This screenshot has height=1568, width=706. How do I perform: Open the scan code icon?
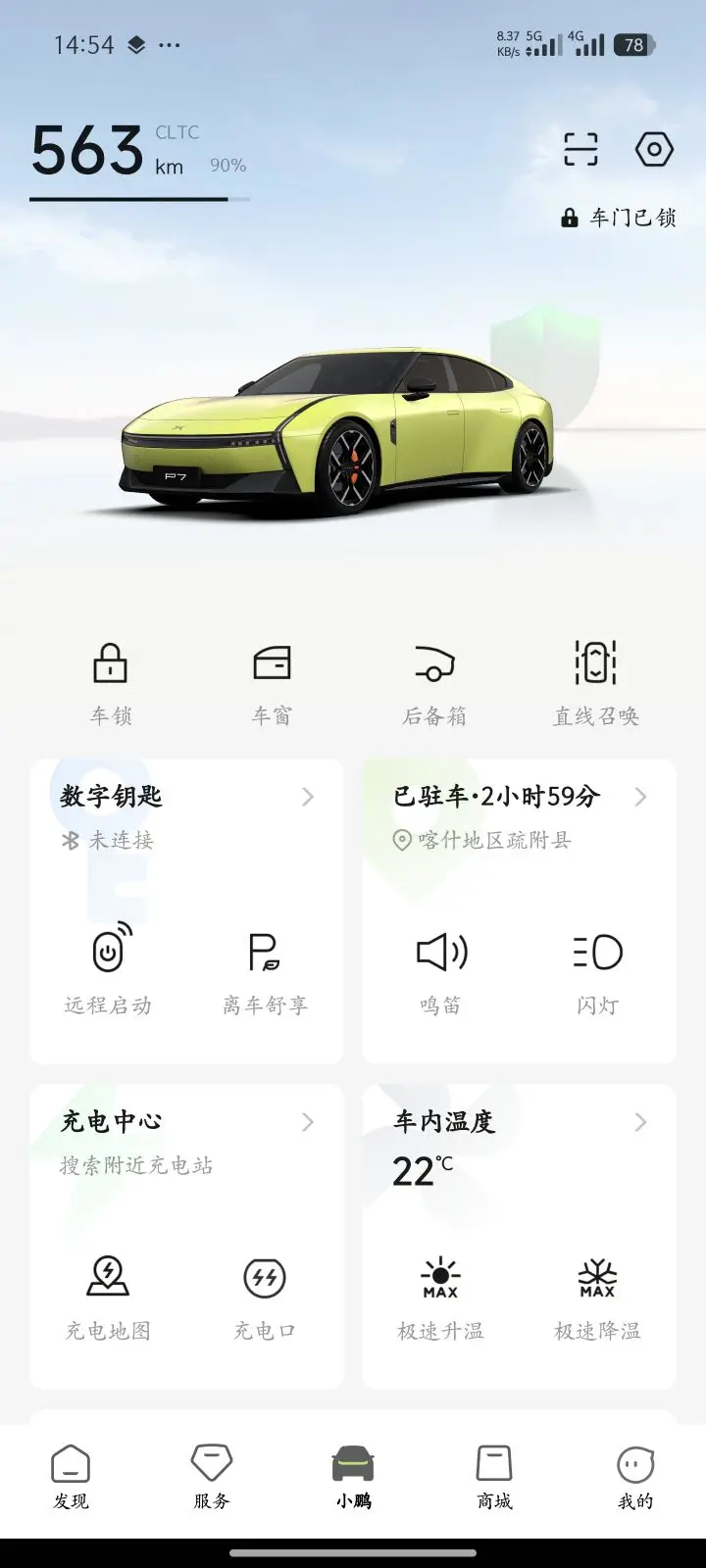(x=580, y=149)
